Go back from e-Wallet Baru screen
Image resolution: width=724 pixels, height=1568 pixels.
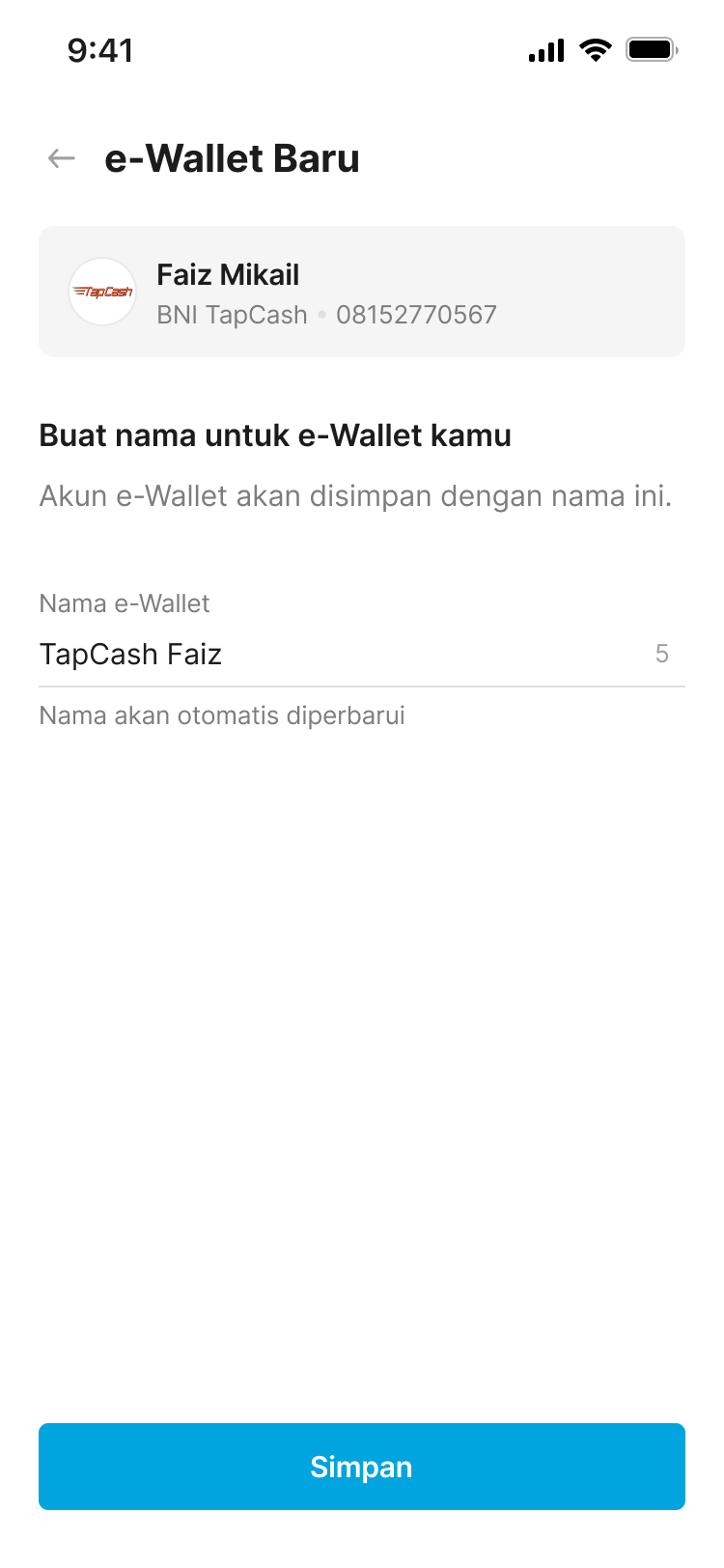62,158
